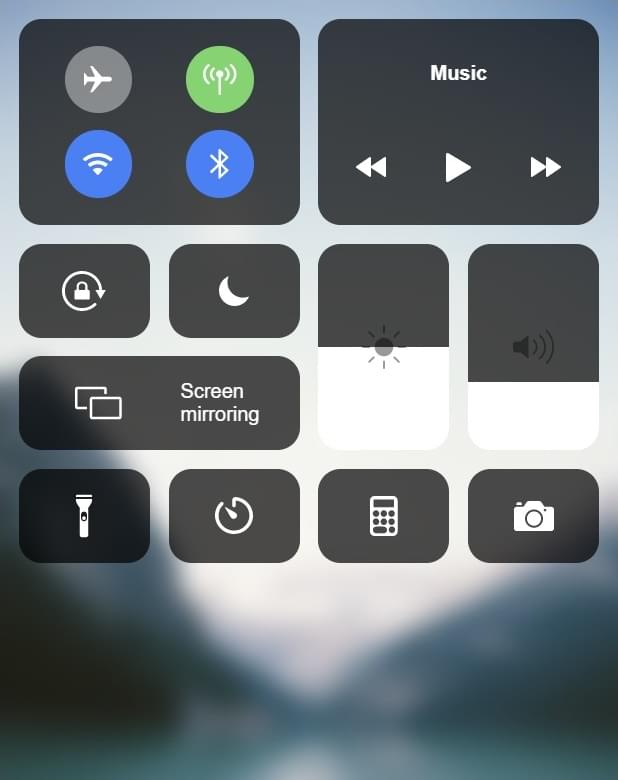This screenshot has height=780, width=618.
Task: Enable Do Not Disturb moon
Action: tap(234, 291)
